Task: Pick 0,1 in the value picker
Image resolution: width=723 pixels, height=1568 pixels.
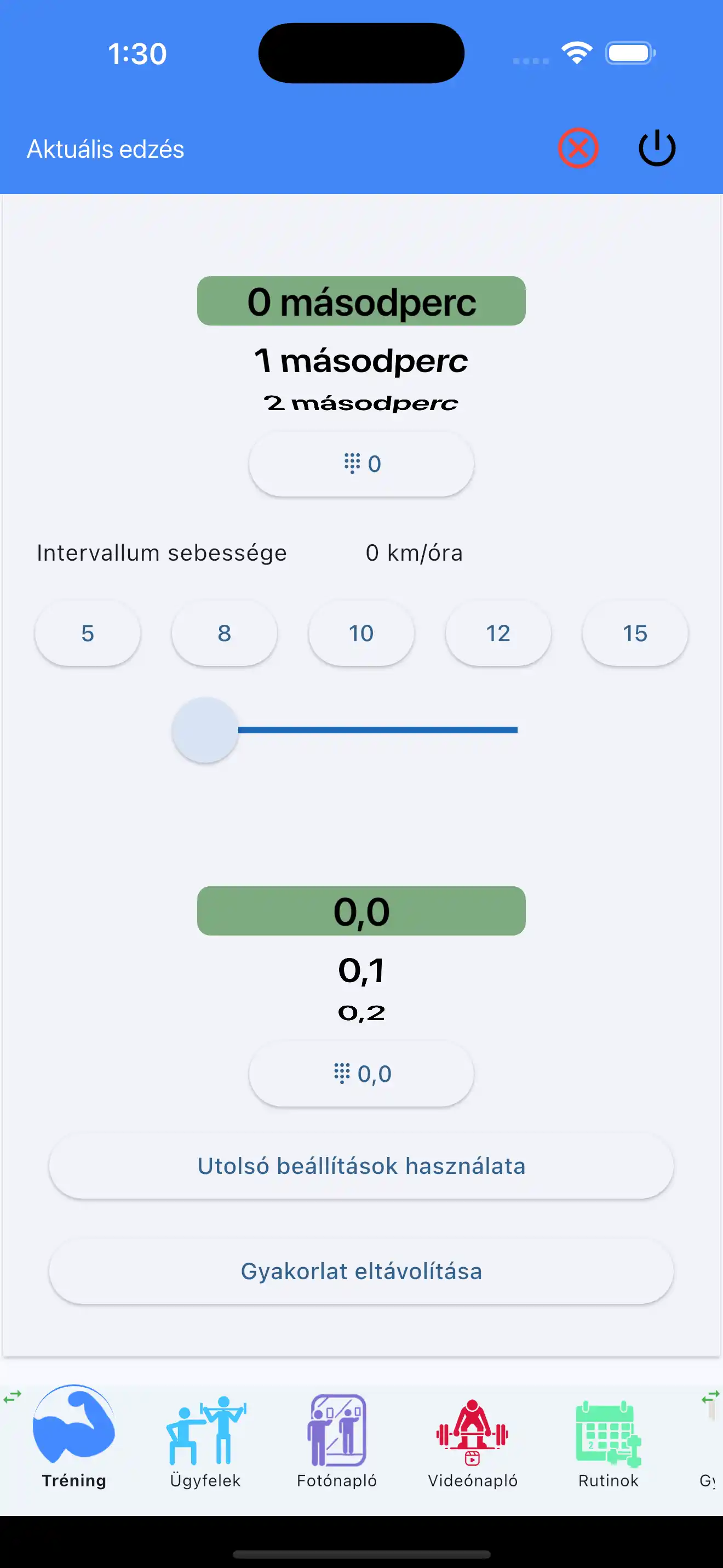Action: 361,970
